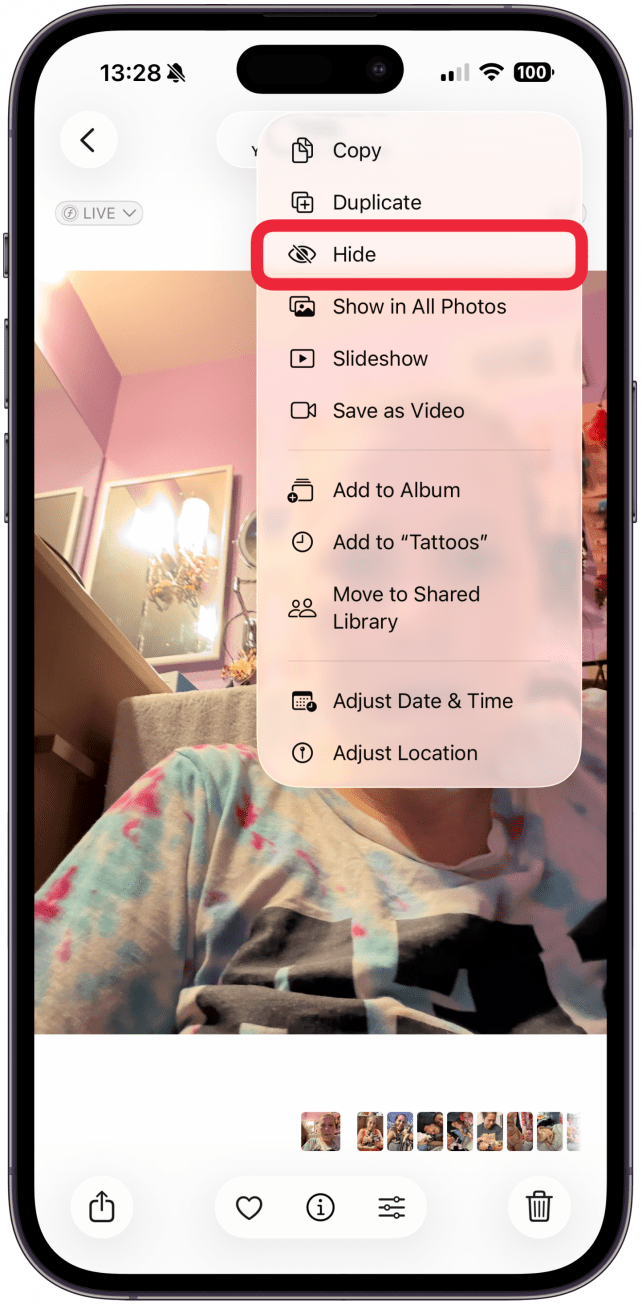Choose Duplicate in the menu
The image size is (642, 1305).
click(x=376, y=203)
